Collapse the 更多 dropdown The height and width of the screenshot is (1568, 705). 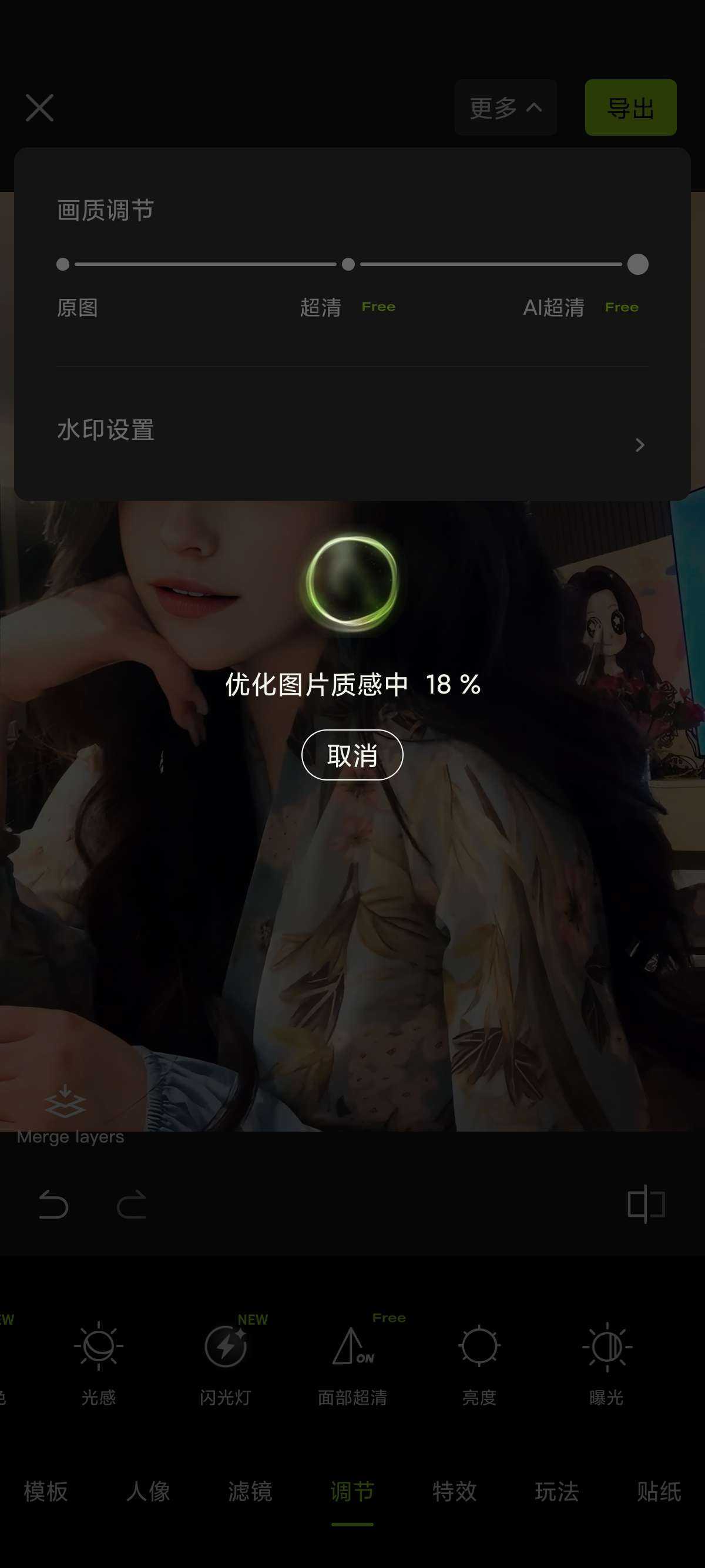(x=505, y=107)
